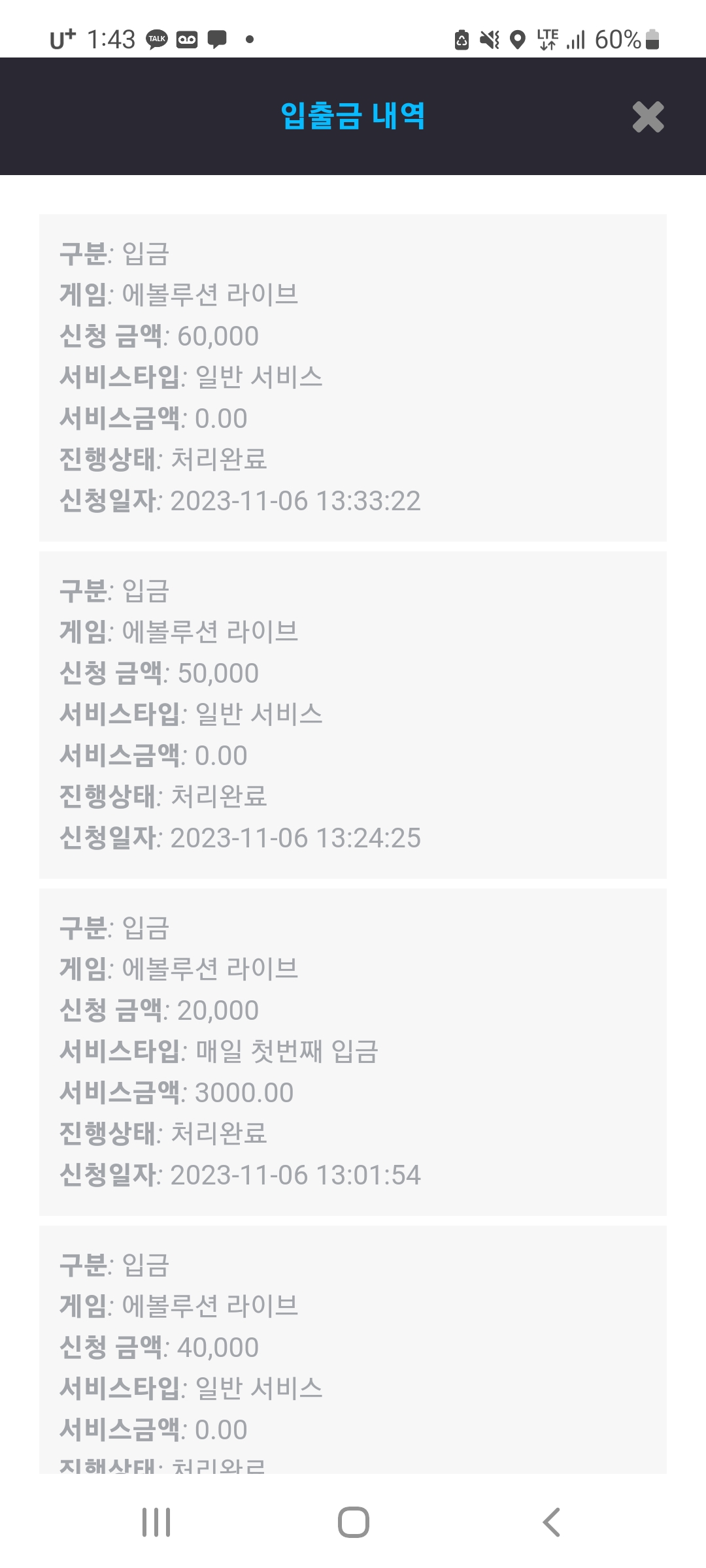
Task: Open recent apps from the navigation bar
Action: click(156, 1522)
